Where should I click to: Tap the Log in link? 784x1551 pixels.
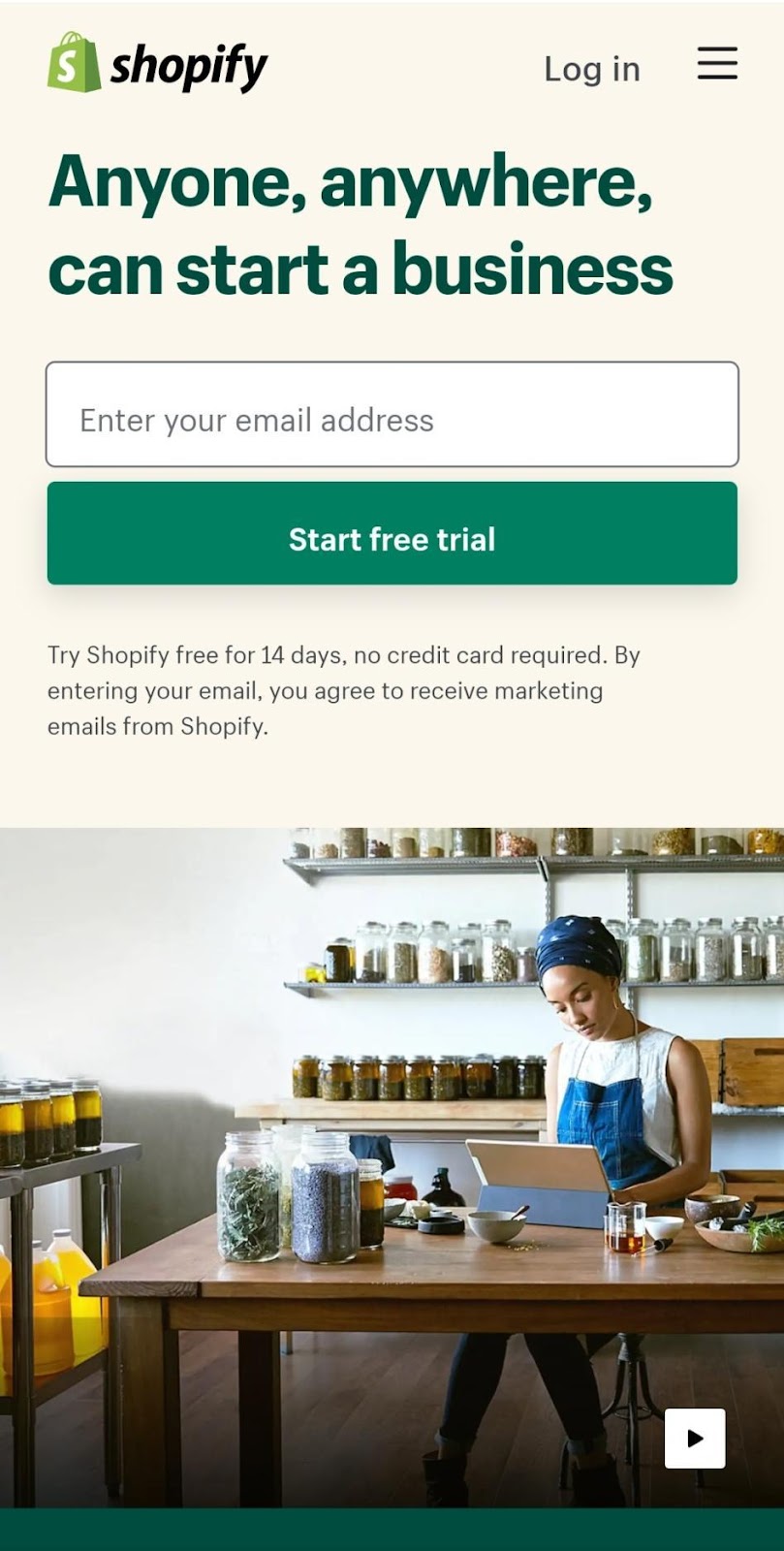coord(591,69)
